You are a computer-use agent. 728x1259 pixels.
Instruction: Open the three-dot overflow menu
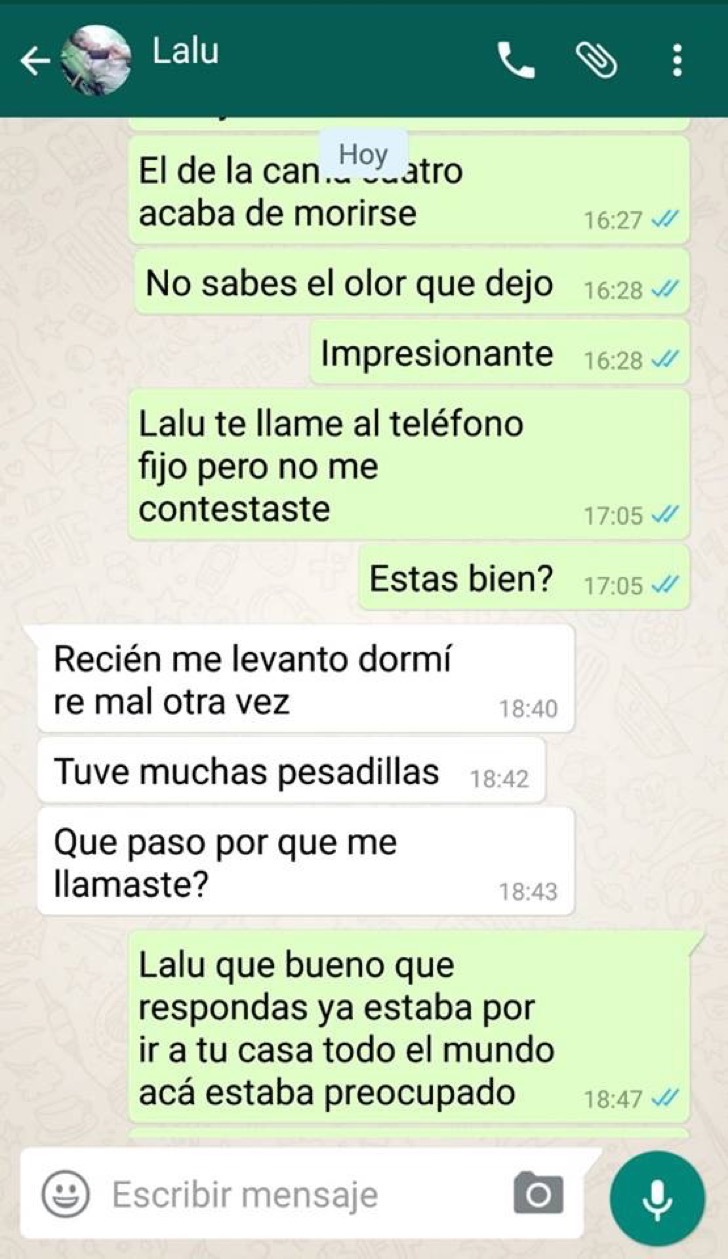677,61
